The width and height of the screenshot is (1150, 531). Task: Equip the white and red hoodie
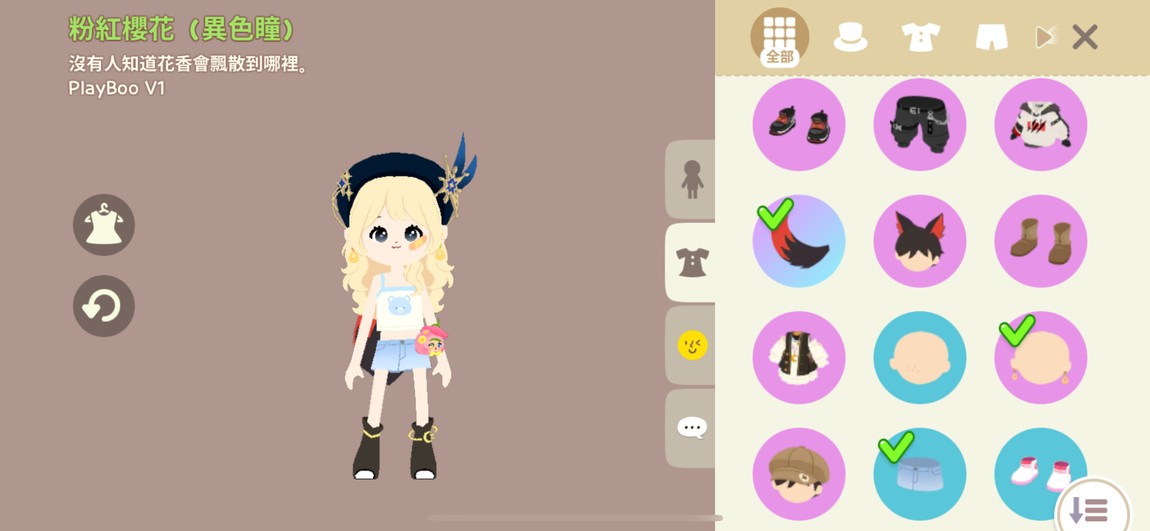[x=1040, y=125]
